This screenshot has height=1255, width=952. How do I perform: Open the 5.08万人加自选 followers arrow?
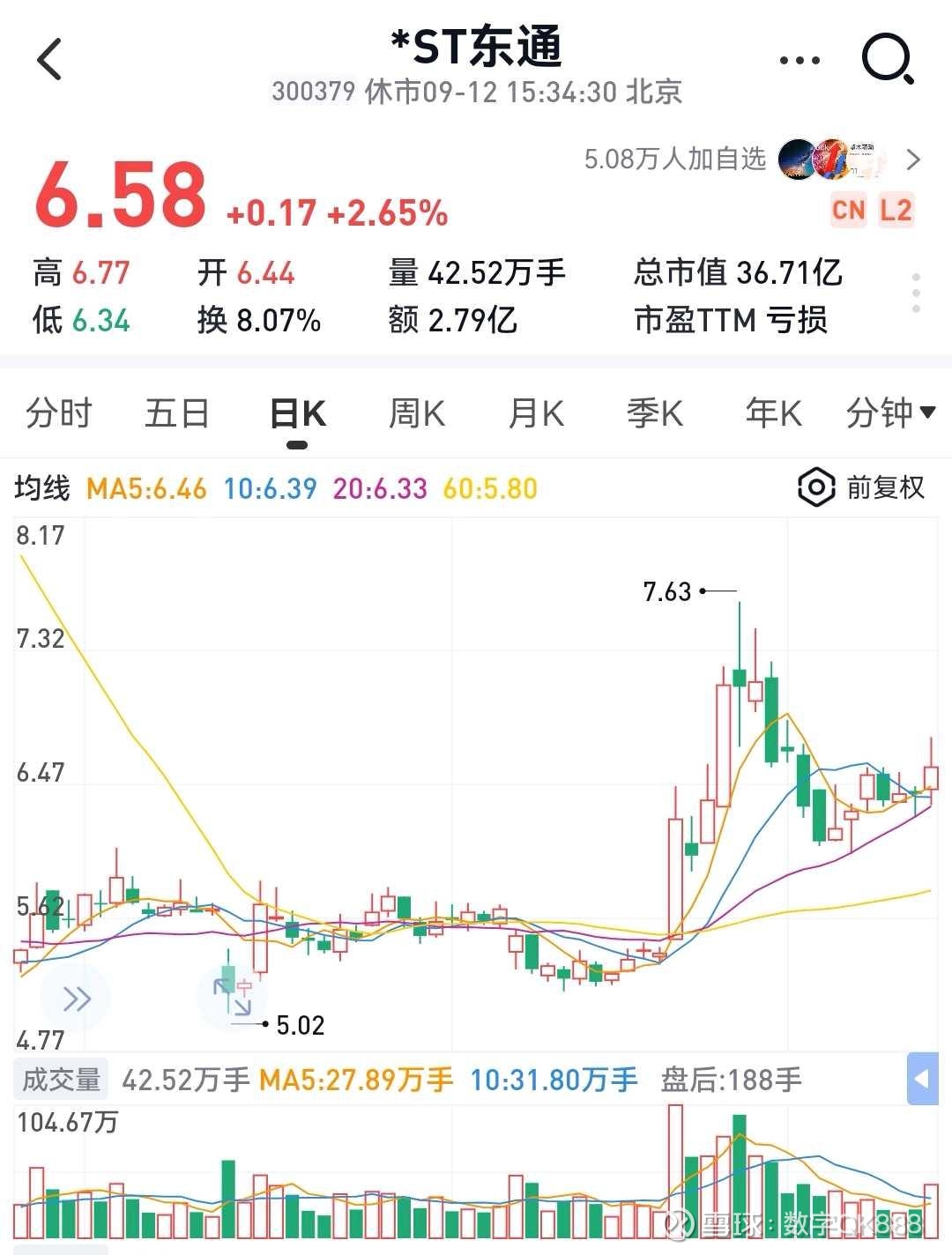click(x=913, y=160)
